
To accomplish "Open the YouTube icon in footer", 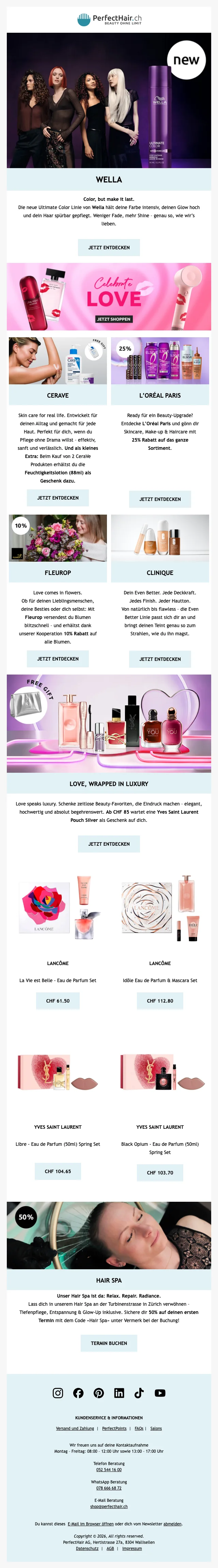I will click(x=160, y=1392).
